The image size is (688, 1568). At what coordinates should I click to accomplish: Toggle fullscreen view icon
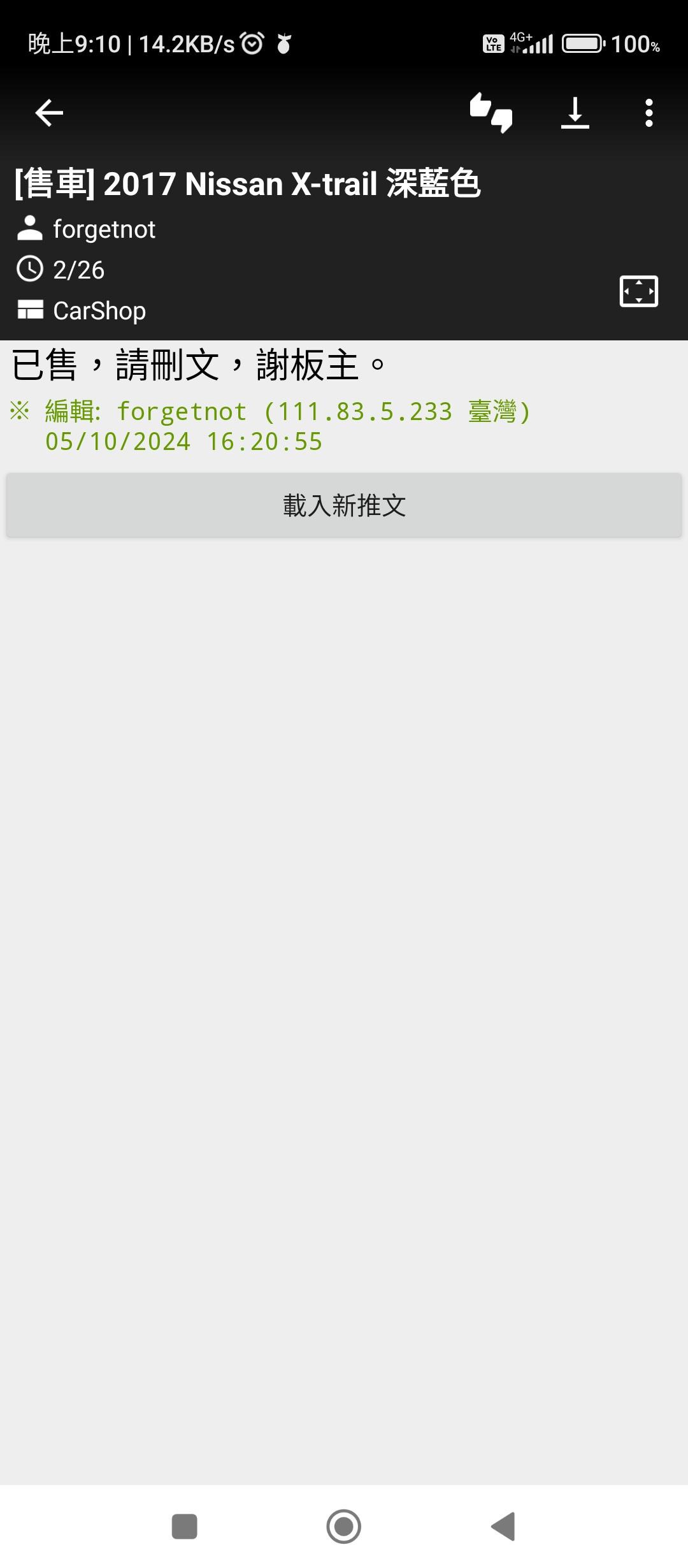point(638,291)
